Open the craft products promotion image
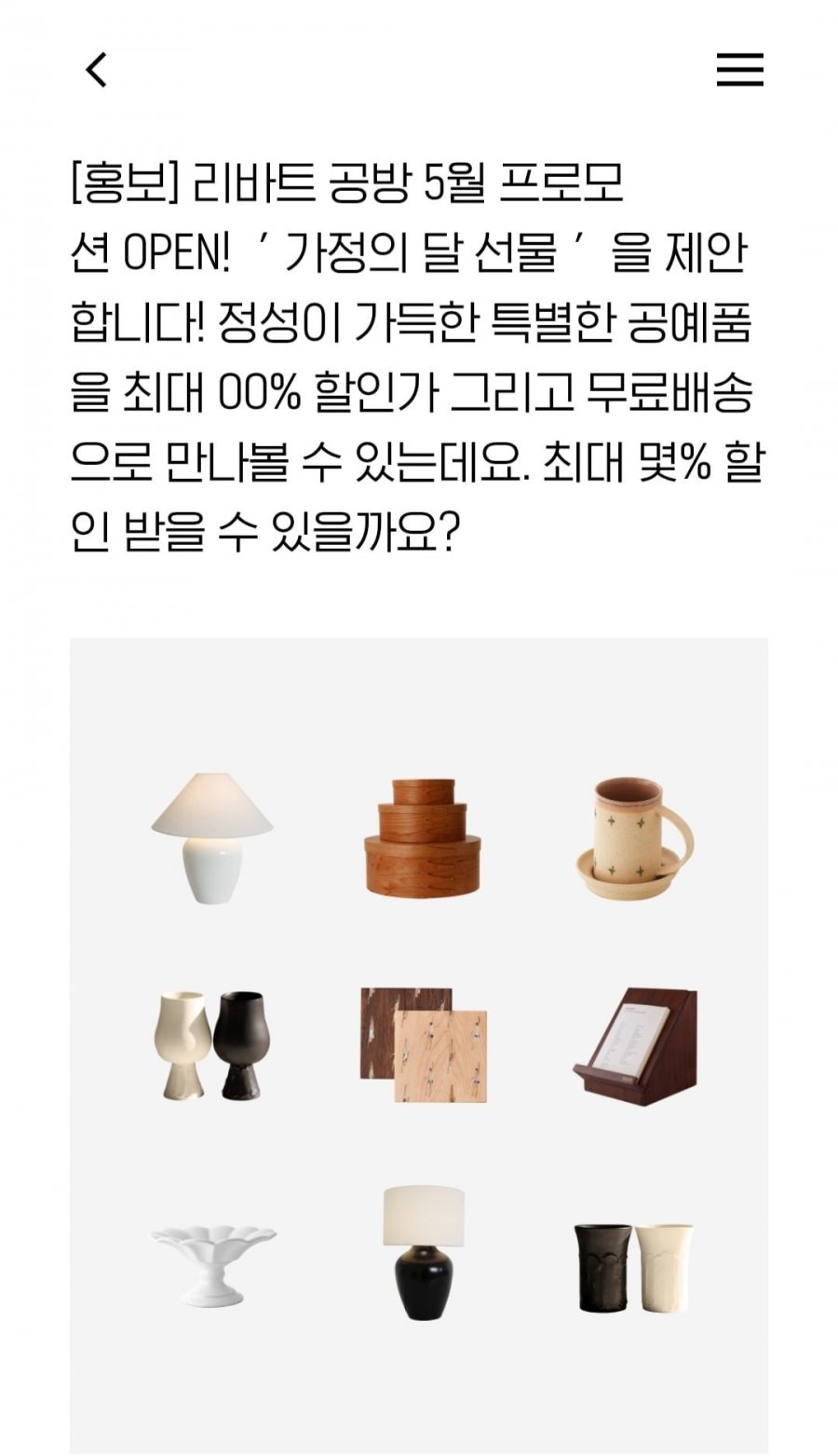Screen dimensions: 838x1456 click(x=419, y=1043)
